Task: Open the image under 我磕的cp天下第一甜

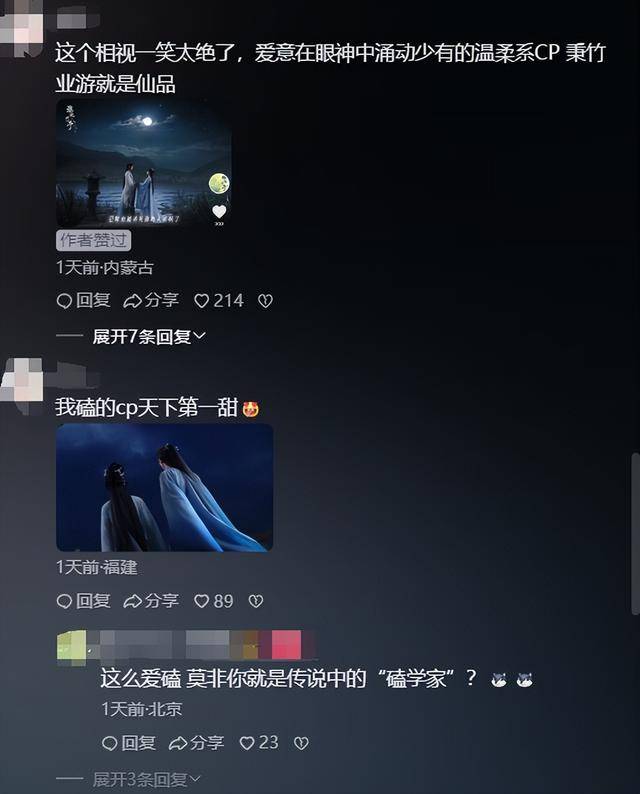Action: point(164,487)
